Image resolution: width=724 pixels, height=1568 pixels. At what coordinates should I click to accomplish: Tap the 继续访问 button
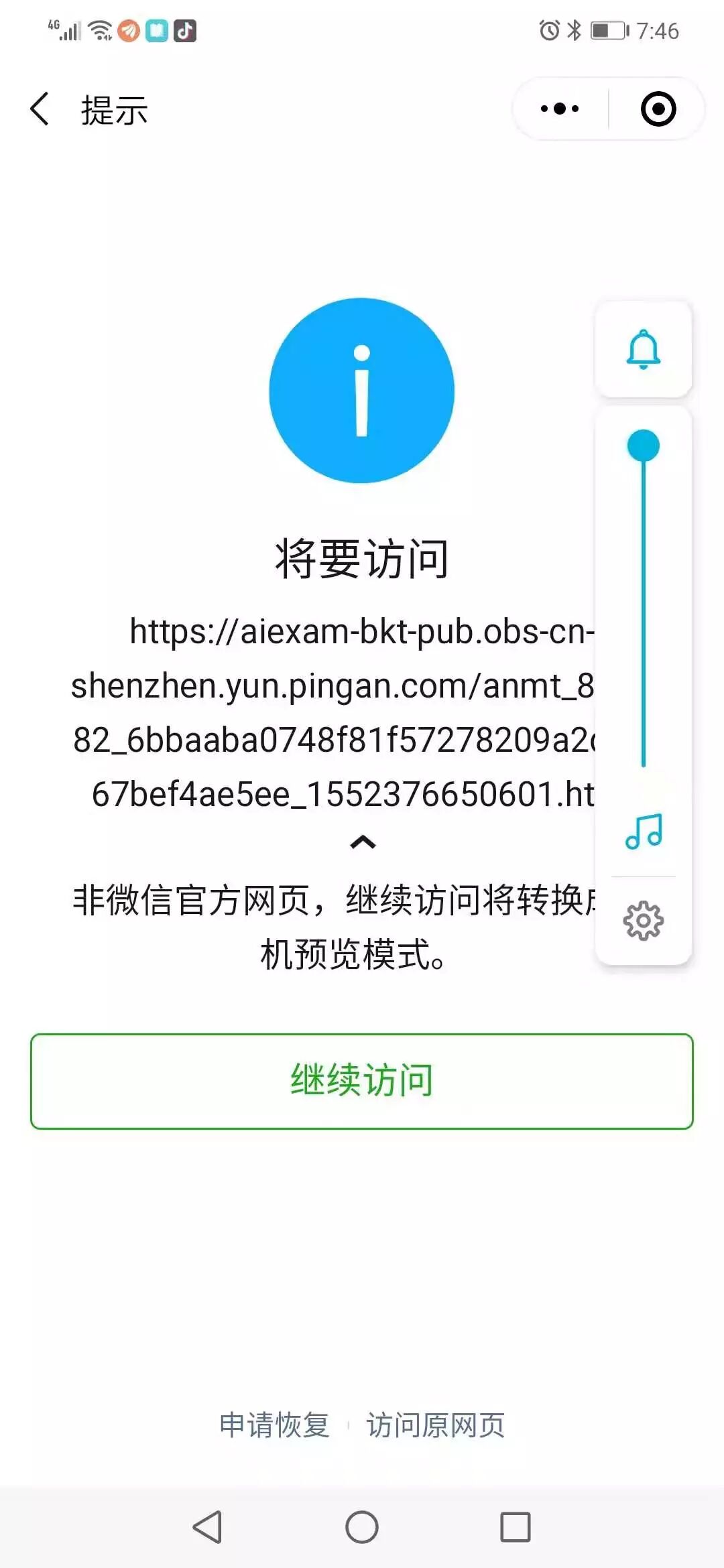(362, 1081)
